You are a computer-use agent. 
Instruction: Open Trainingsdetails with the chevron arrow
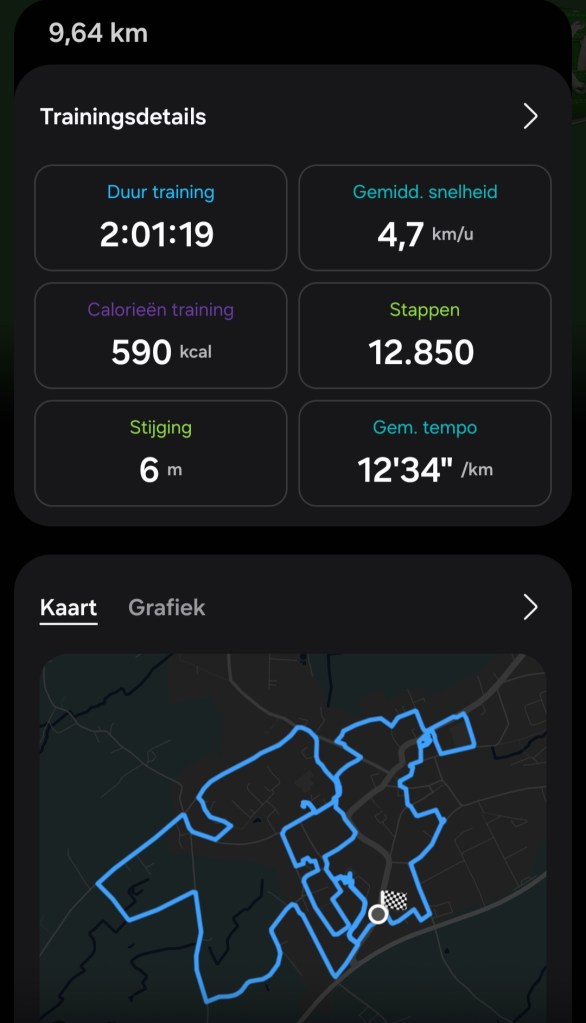pos(531,117)
